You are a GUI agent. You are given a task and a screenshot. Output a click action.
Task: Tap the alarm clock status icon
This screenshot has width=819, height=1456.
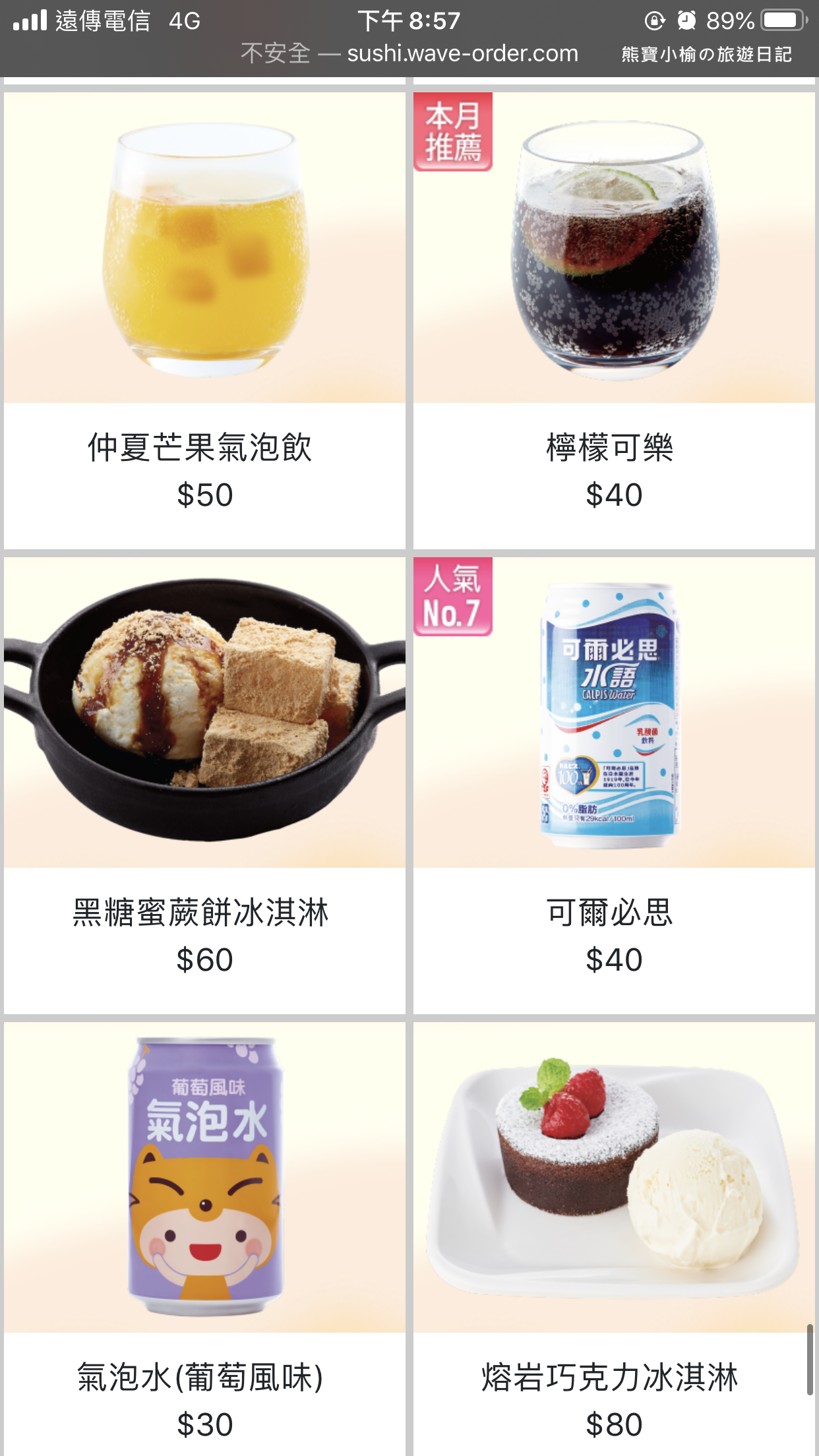pyautogui.click(x=686, y=20)
